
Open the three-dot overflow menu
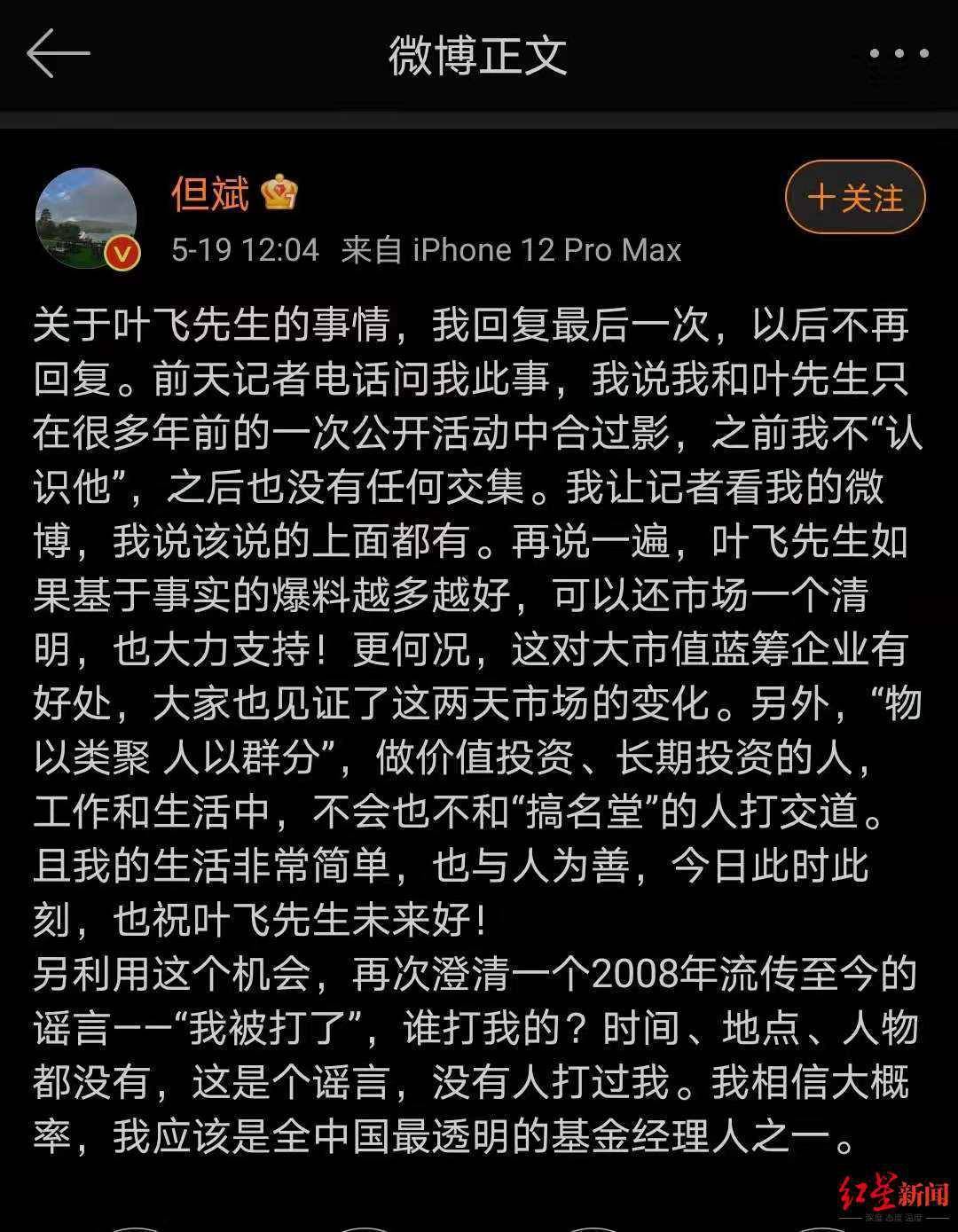point(899,55)
